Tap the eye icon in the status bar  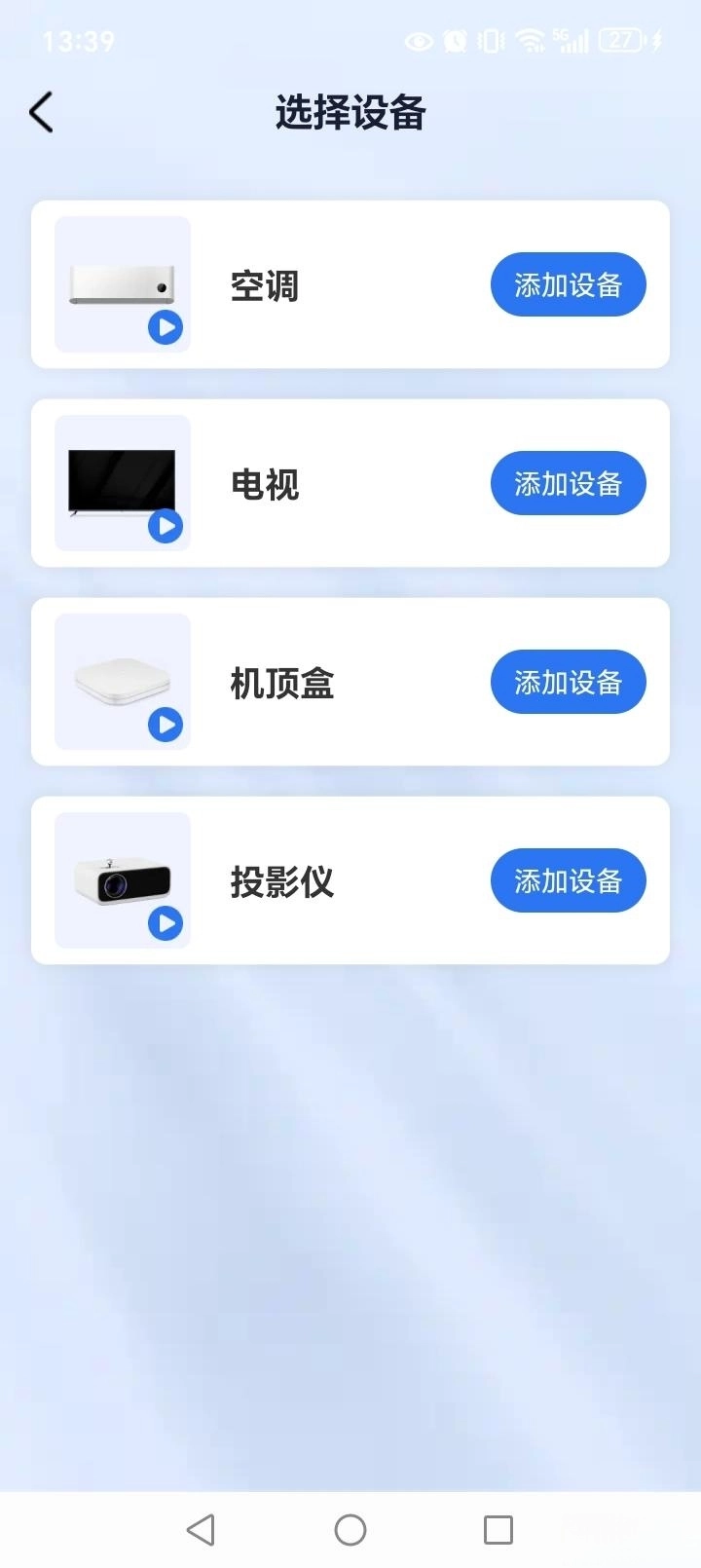pos(419,41)
